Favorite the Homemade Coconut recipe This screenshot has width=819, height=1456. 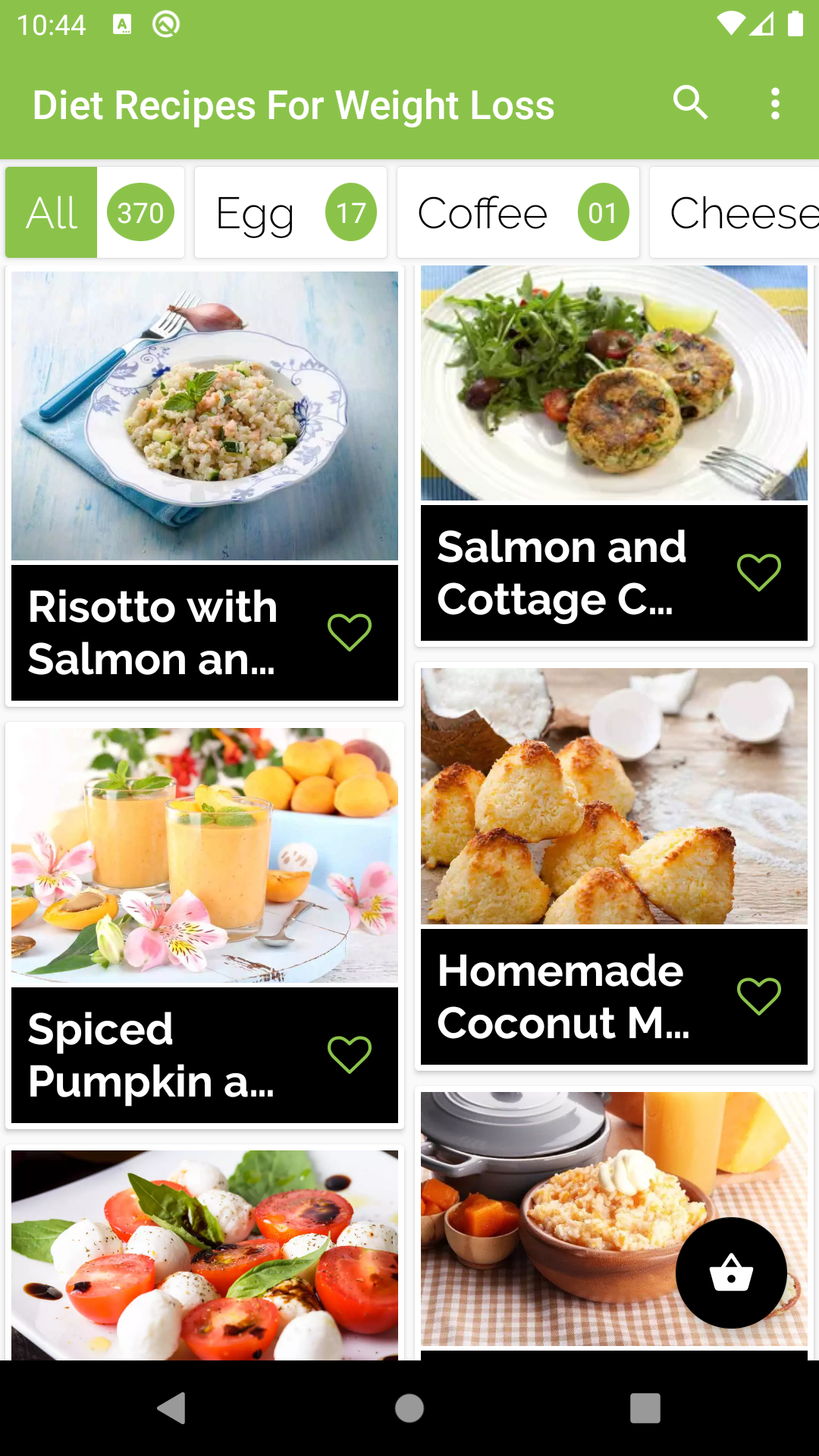(x=758, y=996)
